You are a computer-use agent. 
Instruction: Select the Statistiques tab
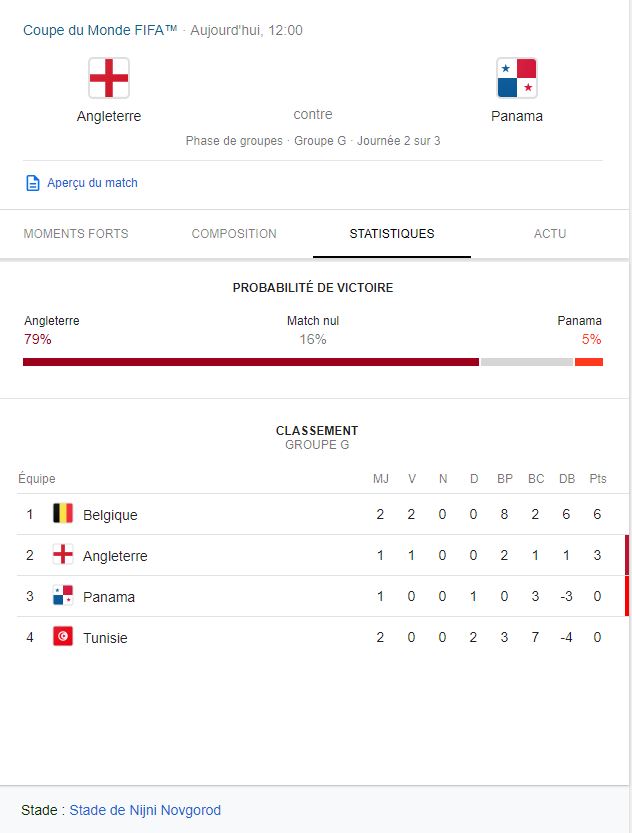392,234
